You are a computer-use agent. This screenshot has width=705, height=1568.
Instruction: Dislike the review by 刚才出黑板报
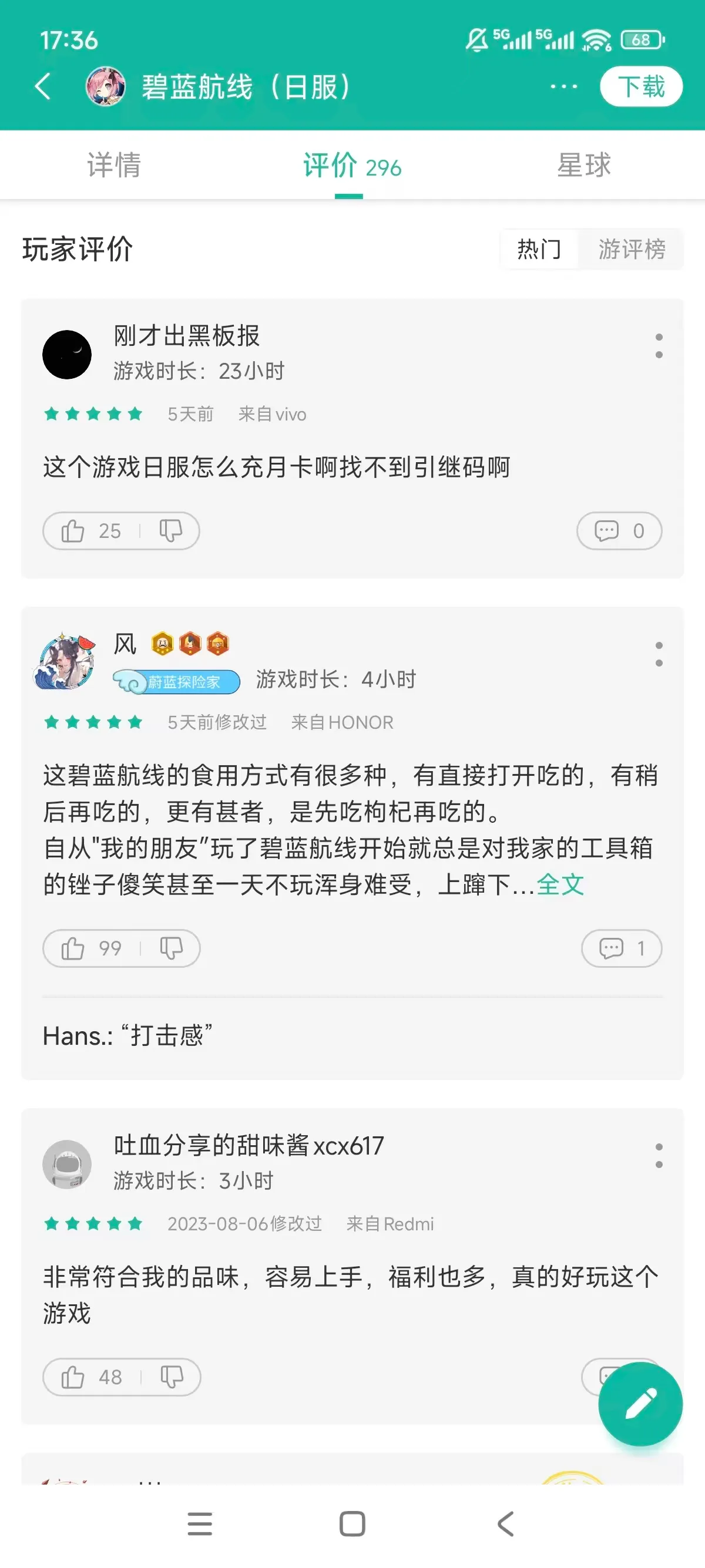tap(170, 531)
